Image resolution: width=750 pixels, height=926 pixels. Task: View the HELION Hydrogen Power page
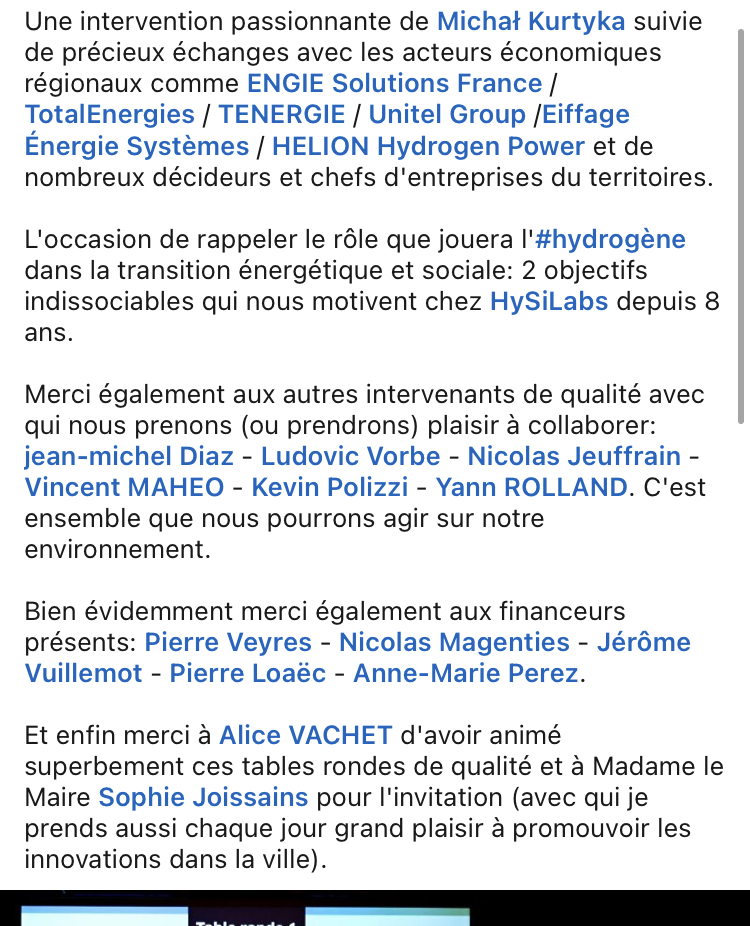click(x=428, y=146)
